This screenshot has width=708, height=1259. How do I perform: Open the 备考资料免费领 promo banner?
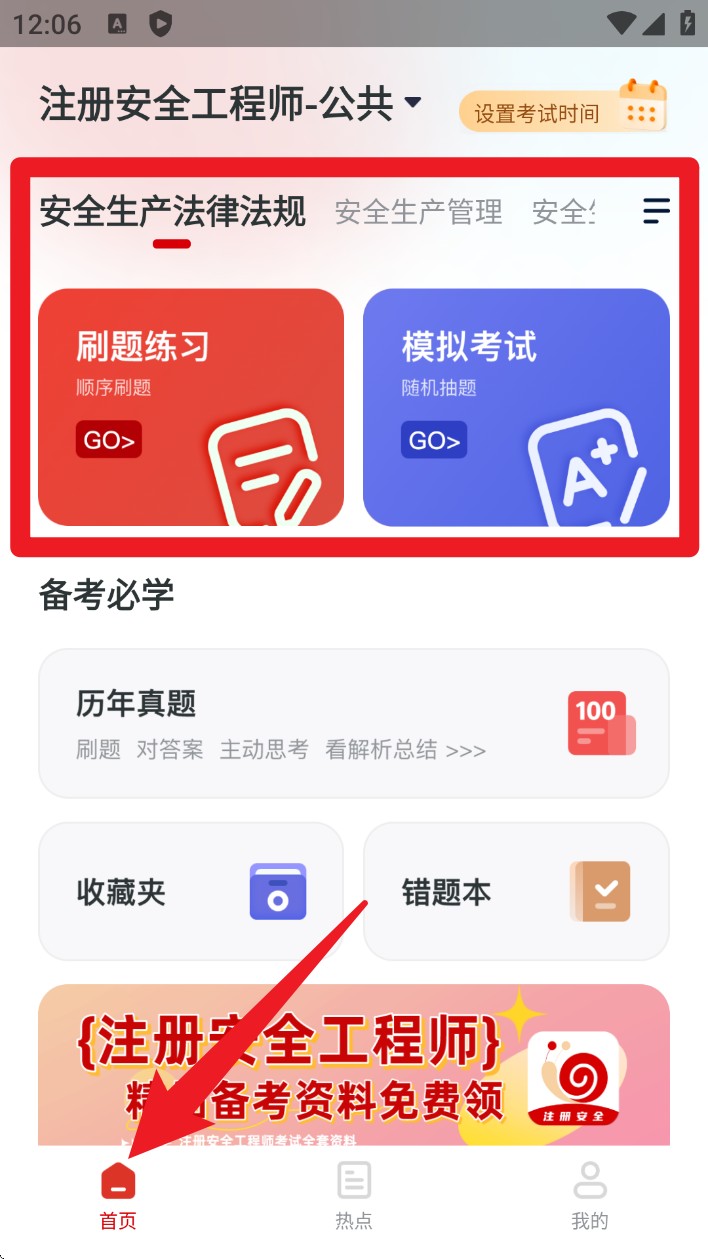(x=353, y=1064)
